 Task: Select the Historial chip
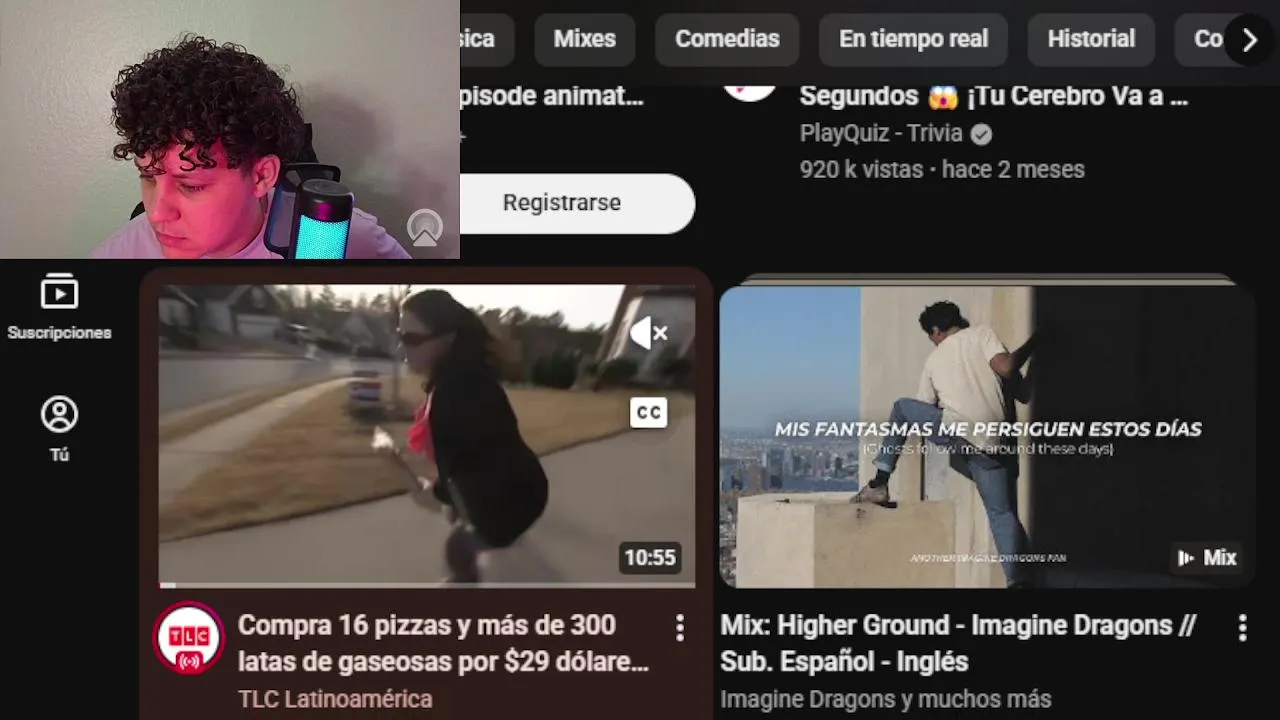(1091, 39)
